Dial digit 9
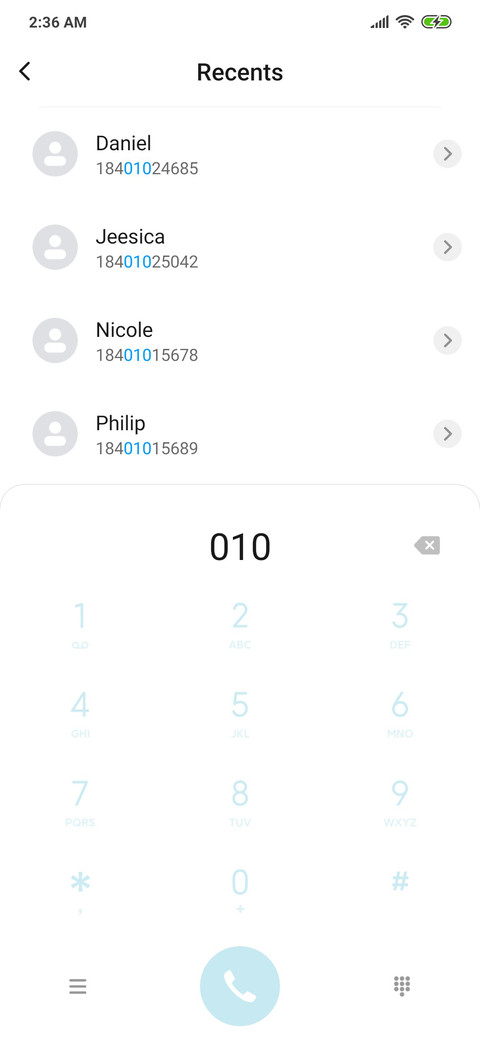Screen dimensions: 480x1040 [400, 802]
